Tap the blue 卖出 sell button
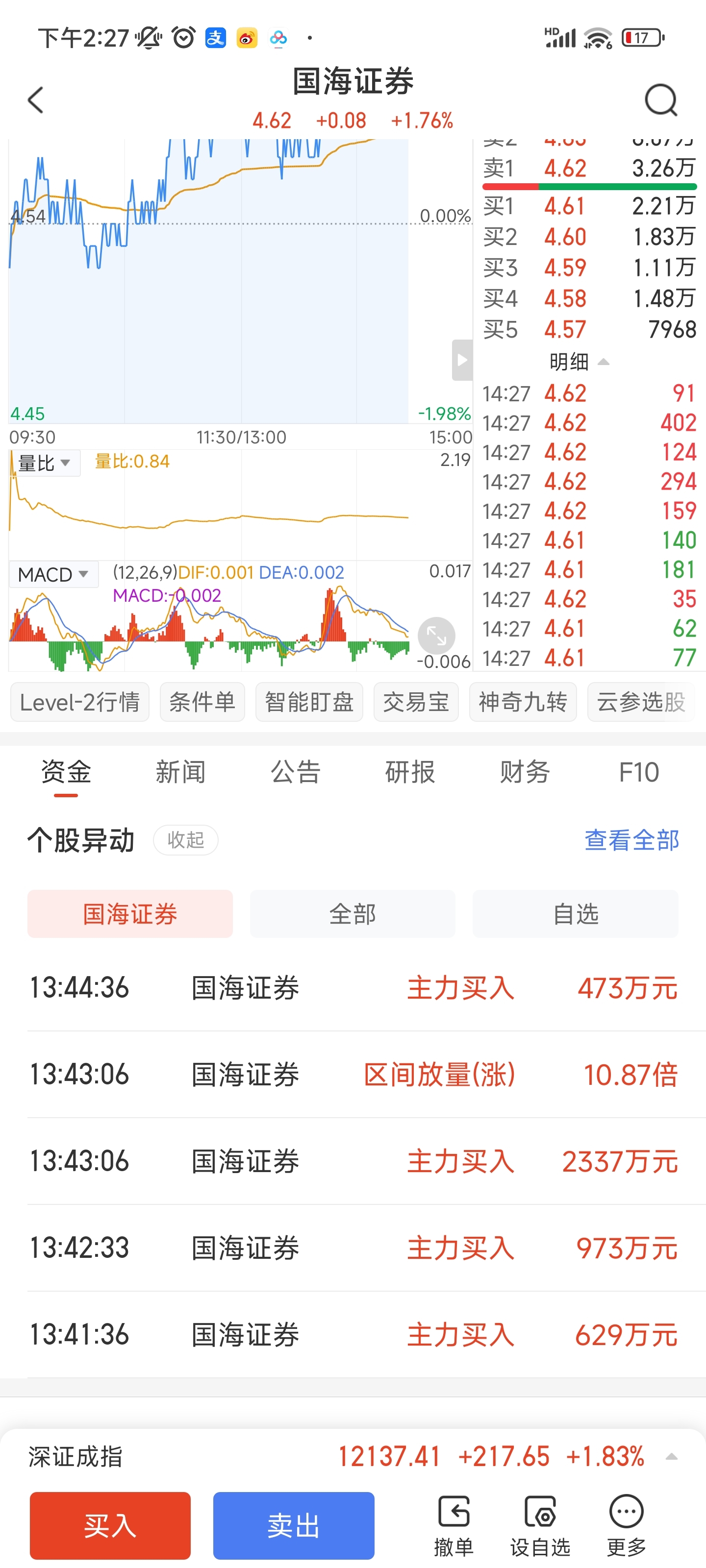Screen dimensions: 706x1568 coord(294,1525)
